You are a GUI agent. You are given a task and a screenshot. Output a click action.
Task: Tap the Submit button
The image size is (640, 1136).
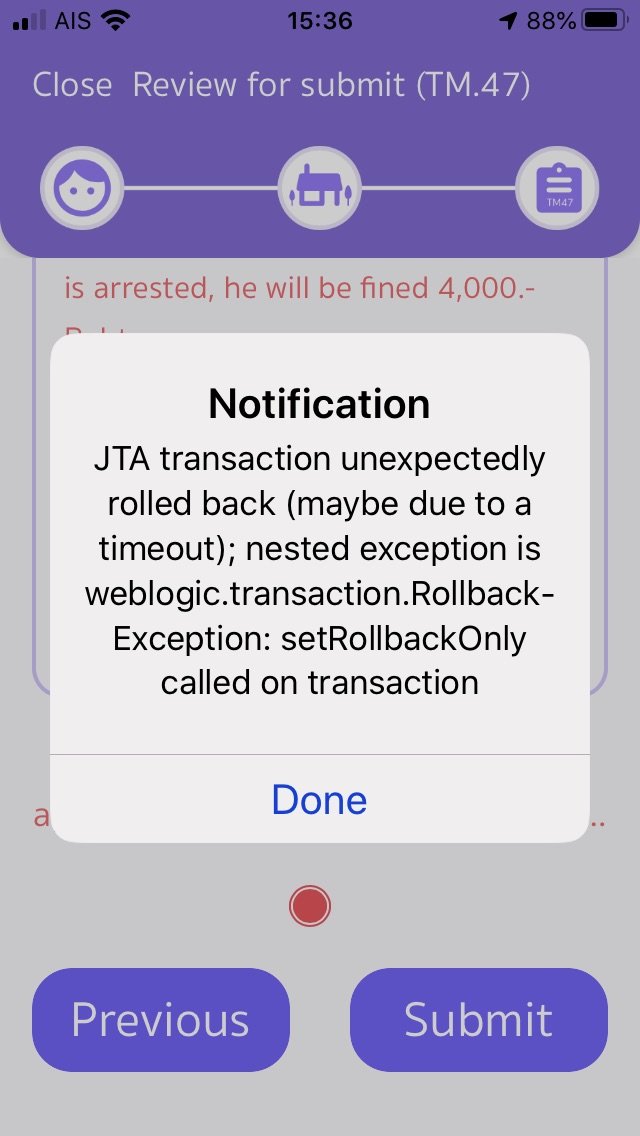coord(478,1019)
